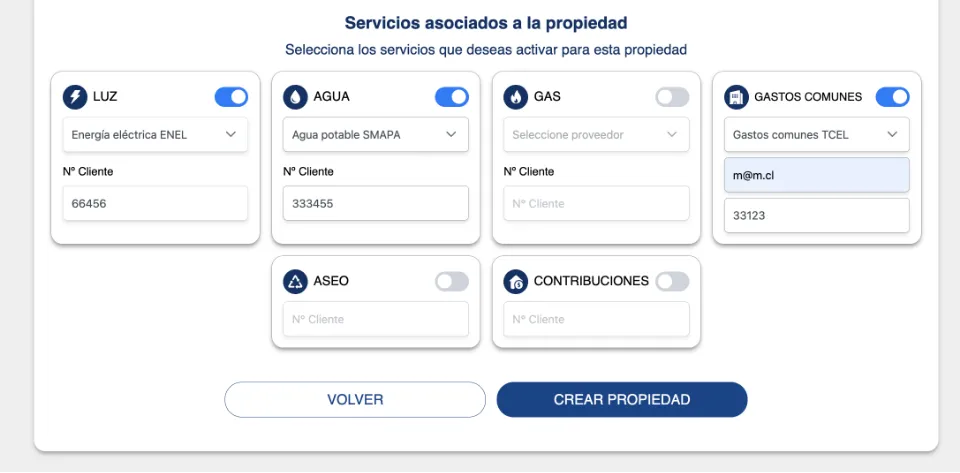Turn off the LUZ service toggle

click(x=231, y=97)
